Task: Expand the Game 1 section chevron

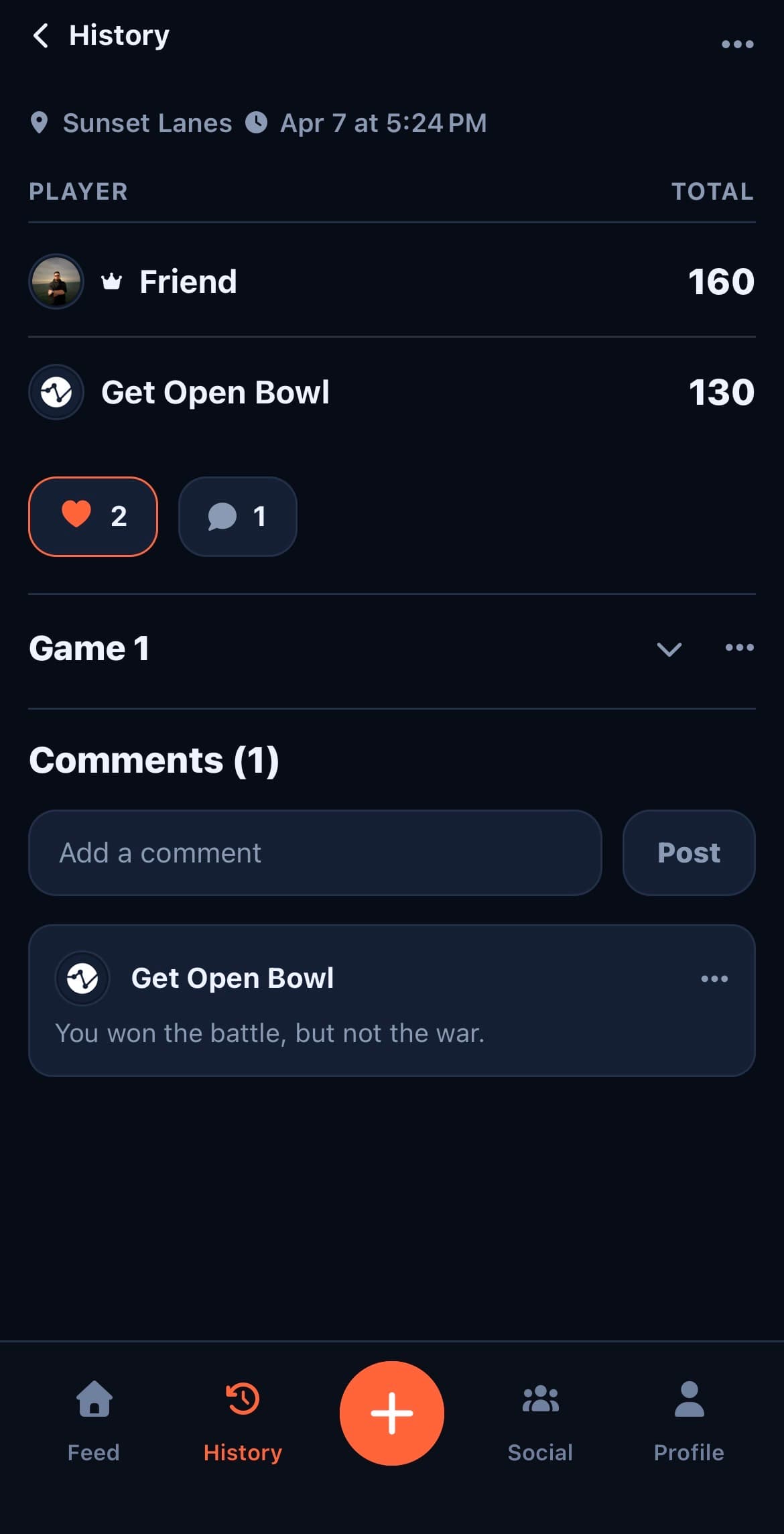Action: [668, 649]
